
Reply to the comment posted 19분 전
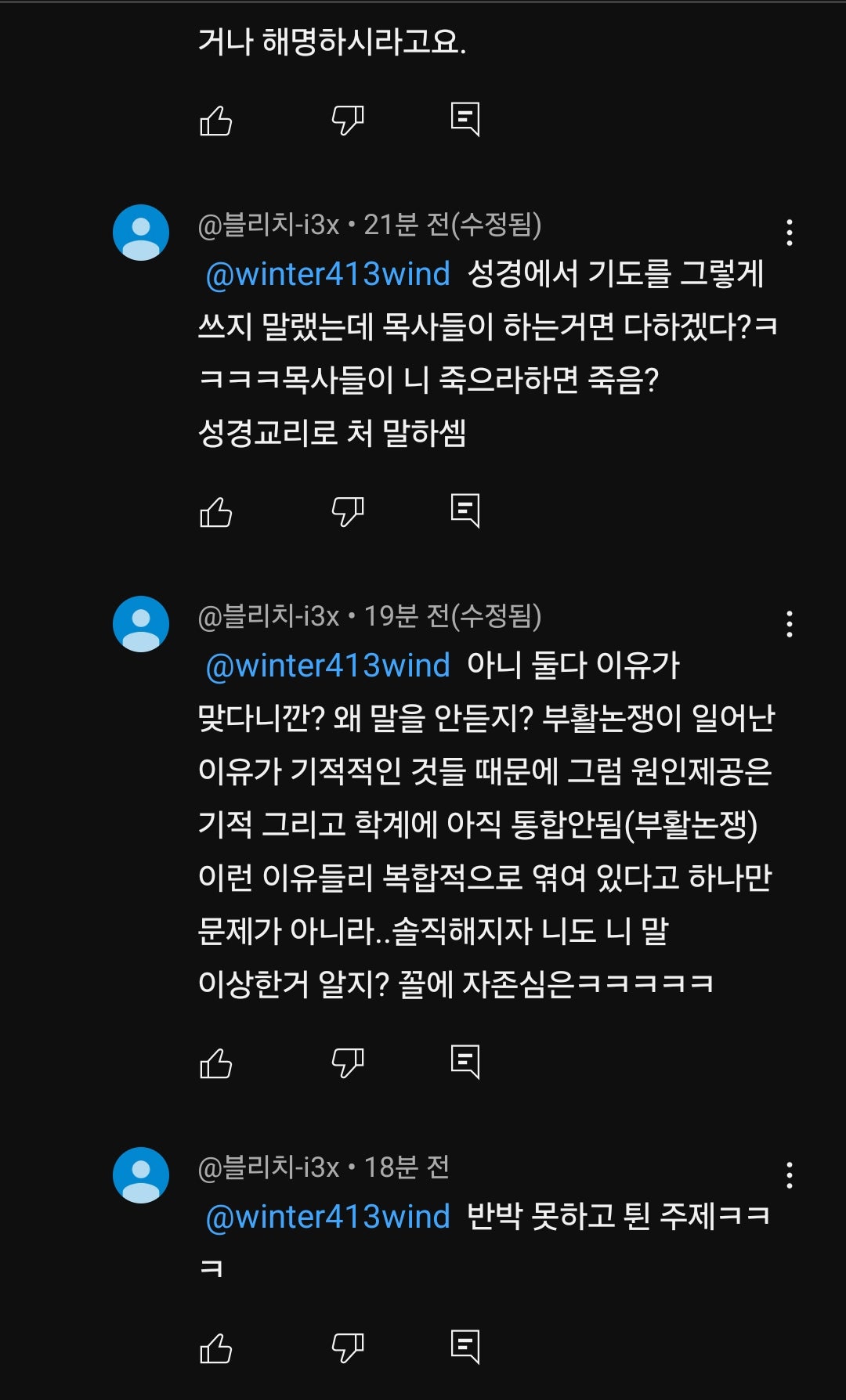pos(465,1062)
